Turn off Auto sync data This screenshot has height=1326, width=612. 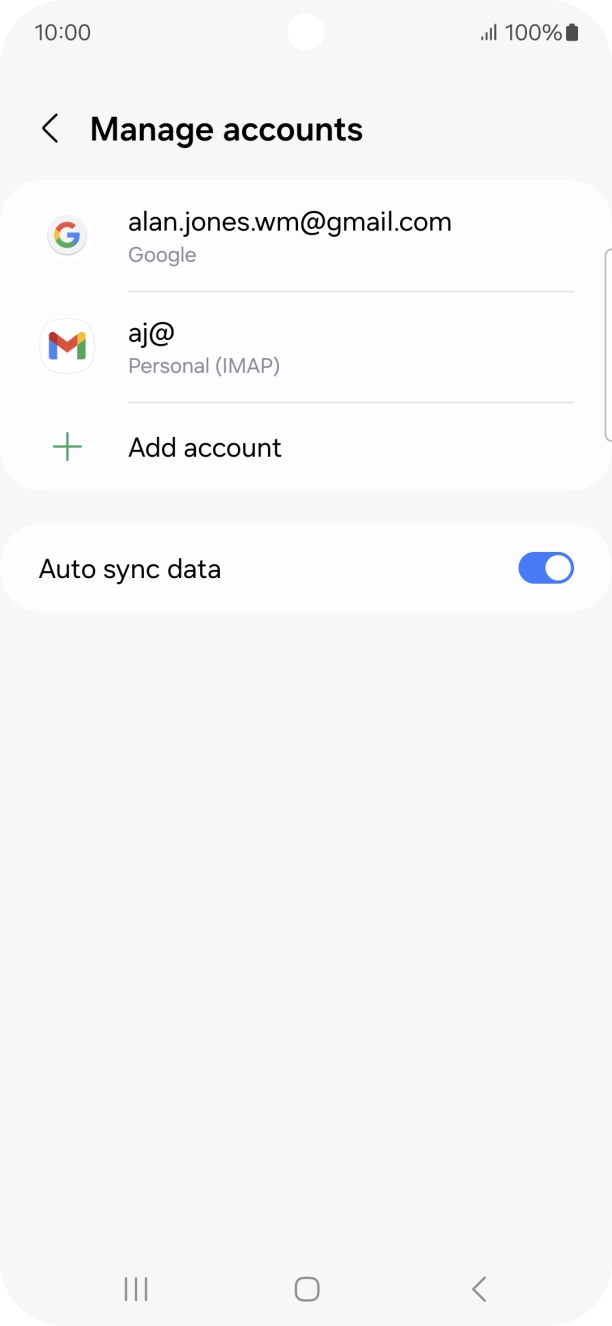click(545, 568)
